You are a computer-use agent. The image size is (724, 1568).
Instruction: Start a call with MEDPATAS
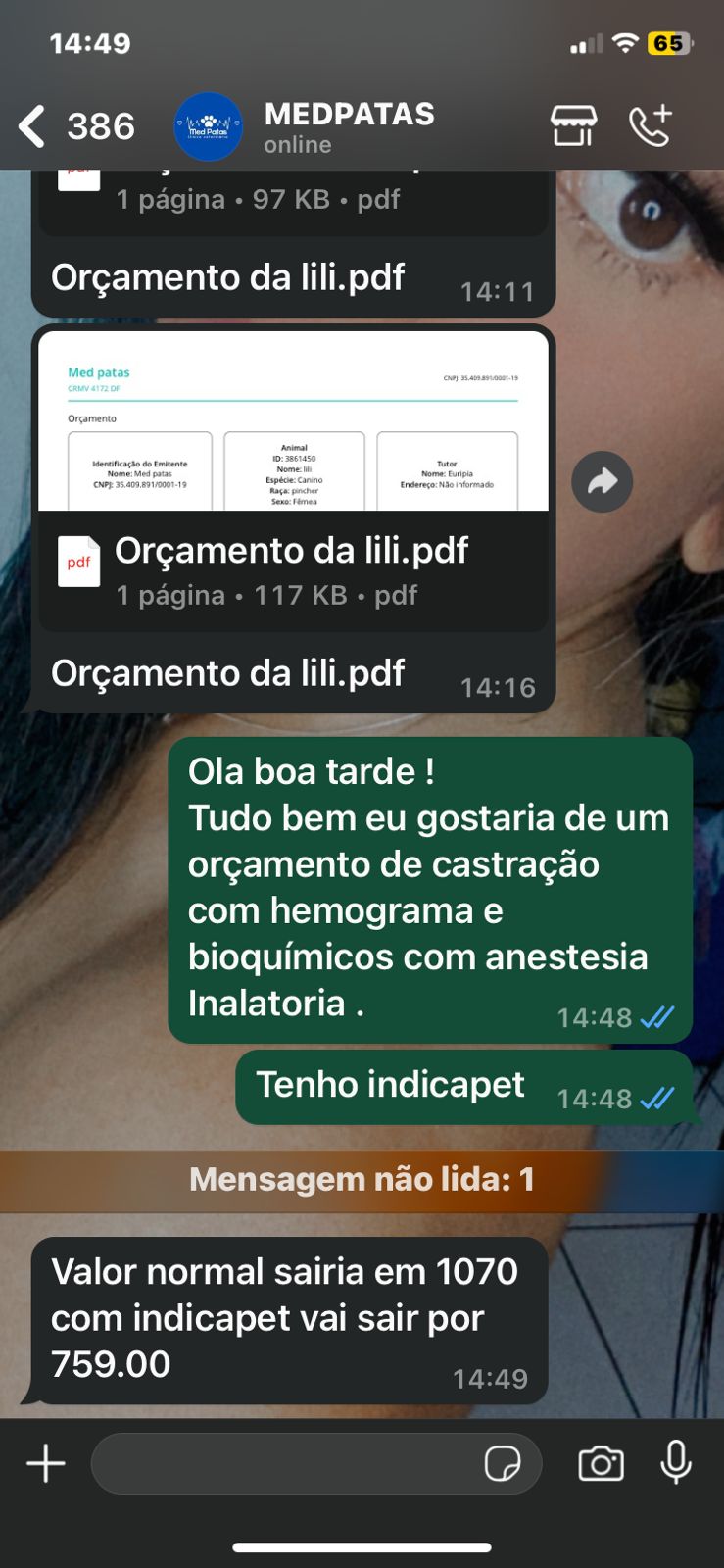coord(651,126)
